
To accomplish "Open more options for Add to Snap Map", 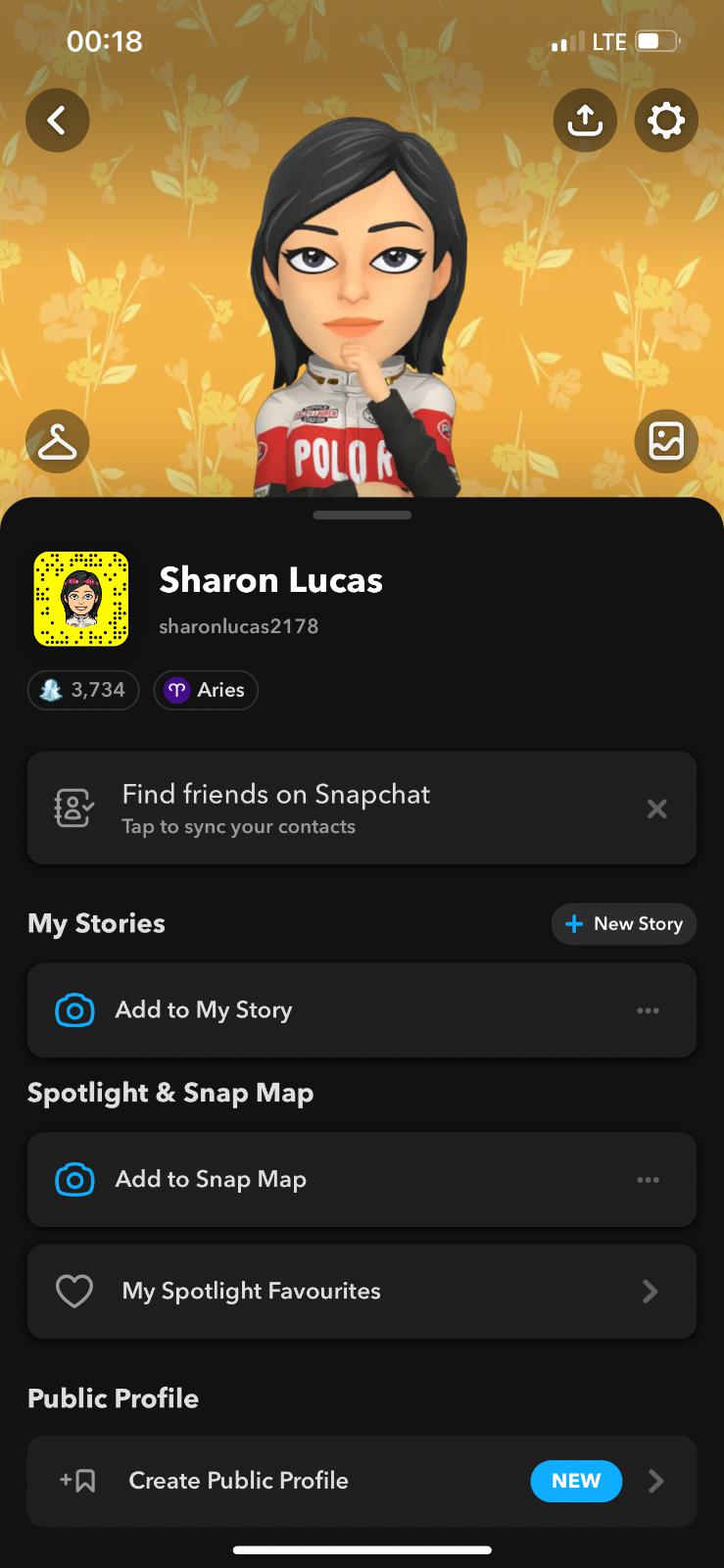I will [x=648, y=1180].
